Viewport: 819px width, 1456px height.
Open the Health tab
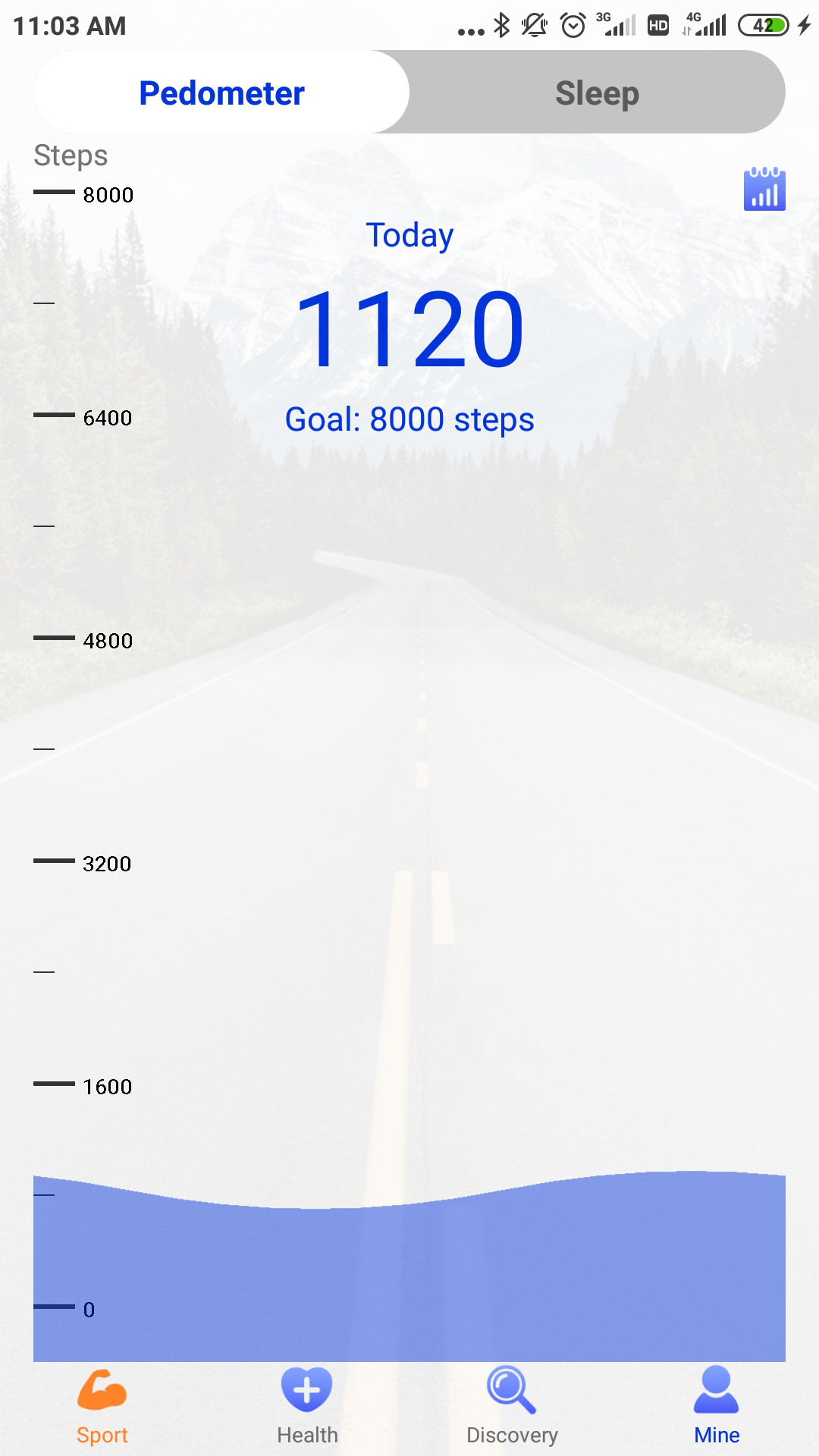tap(307, 1407)
